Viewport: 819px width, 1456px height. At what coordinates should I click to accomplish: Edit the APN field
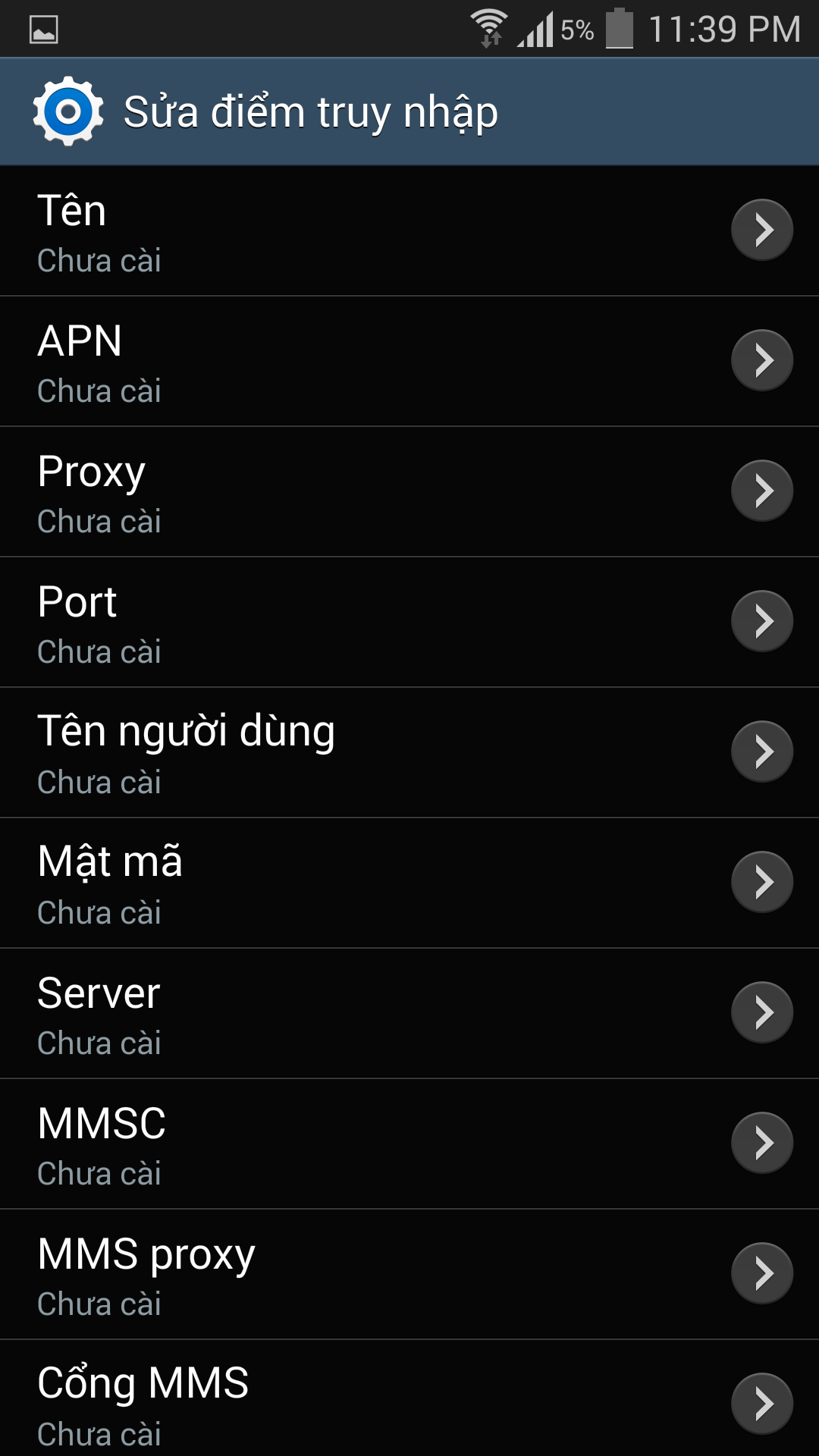point(409,361)
